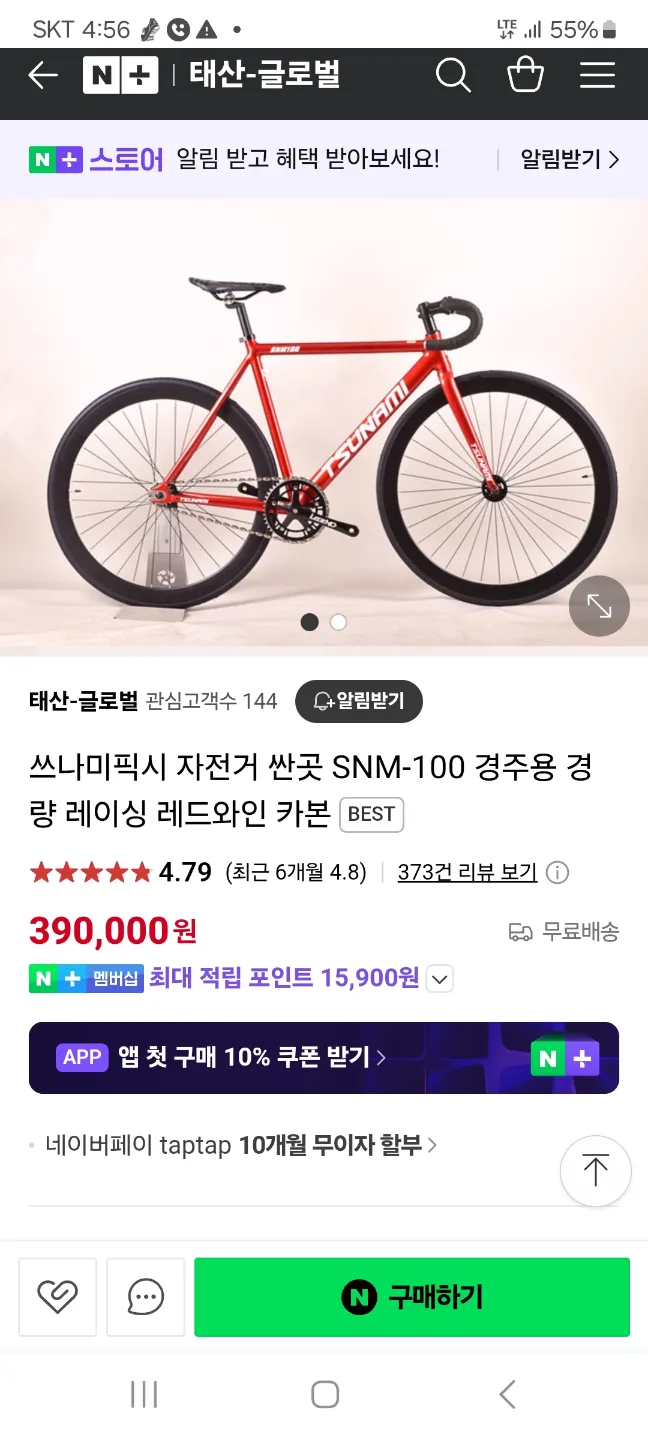This screenshot has width=648, height=1440.
Task: Open the chat inquiry speech bubble
Action: [x=146, y=1297]
